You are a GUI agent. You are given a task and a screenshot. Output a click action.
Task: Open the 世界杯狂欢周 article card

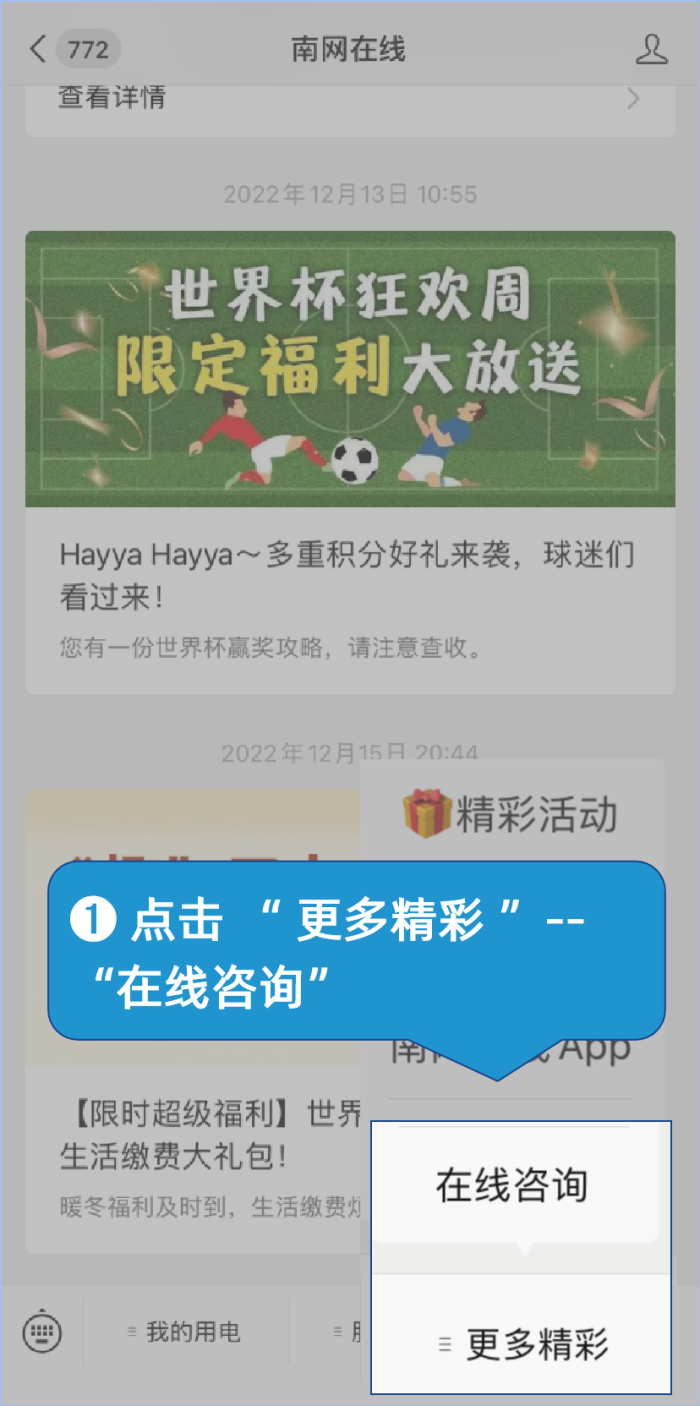[350, 462]
